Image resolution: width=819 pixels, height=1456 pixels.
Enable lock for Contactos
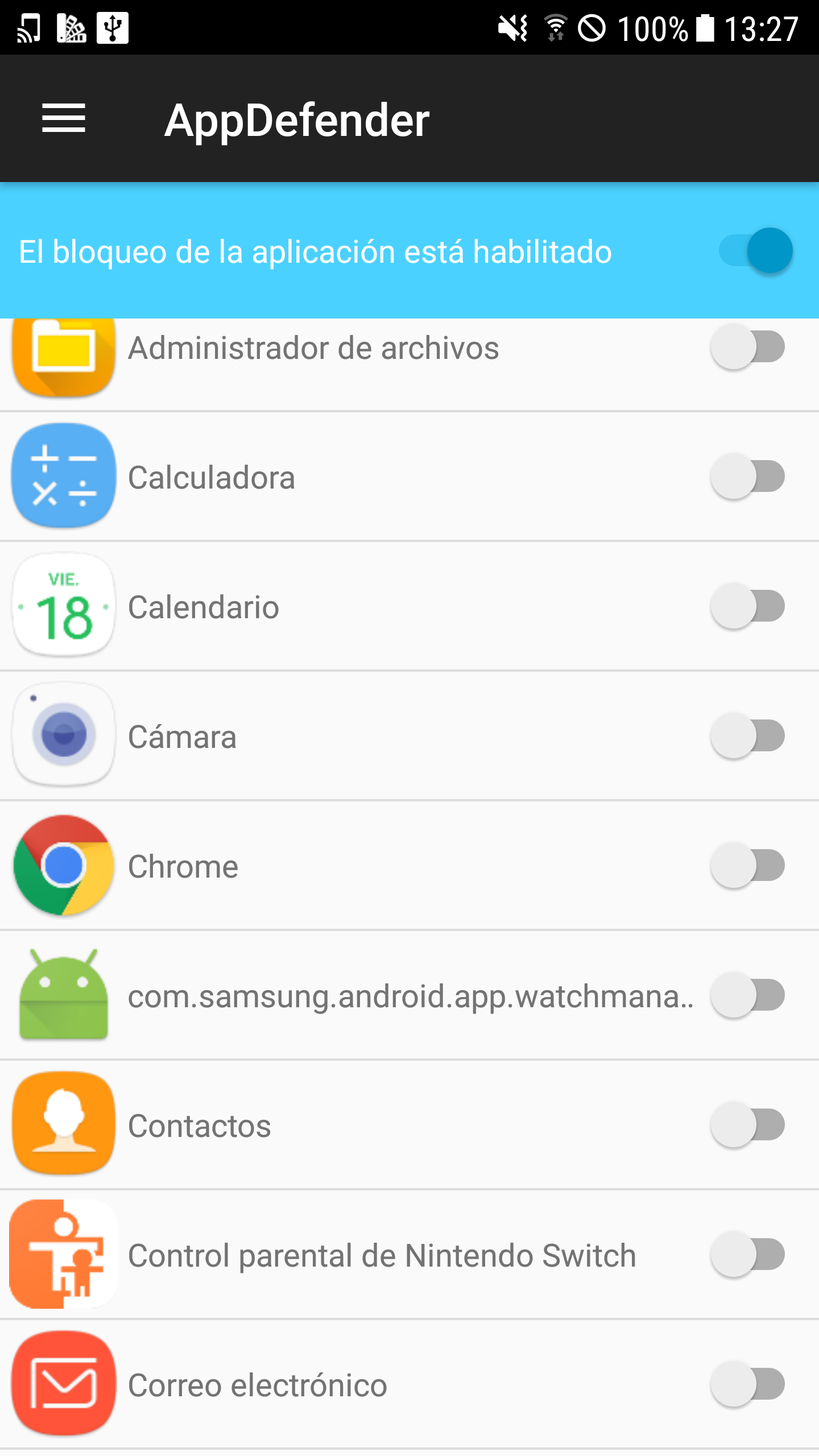(748, 1124)
